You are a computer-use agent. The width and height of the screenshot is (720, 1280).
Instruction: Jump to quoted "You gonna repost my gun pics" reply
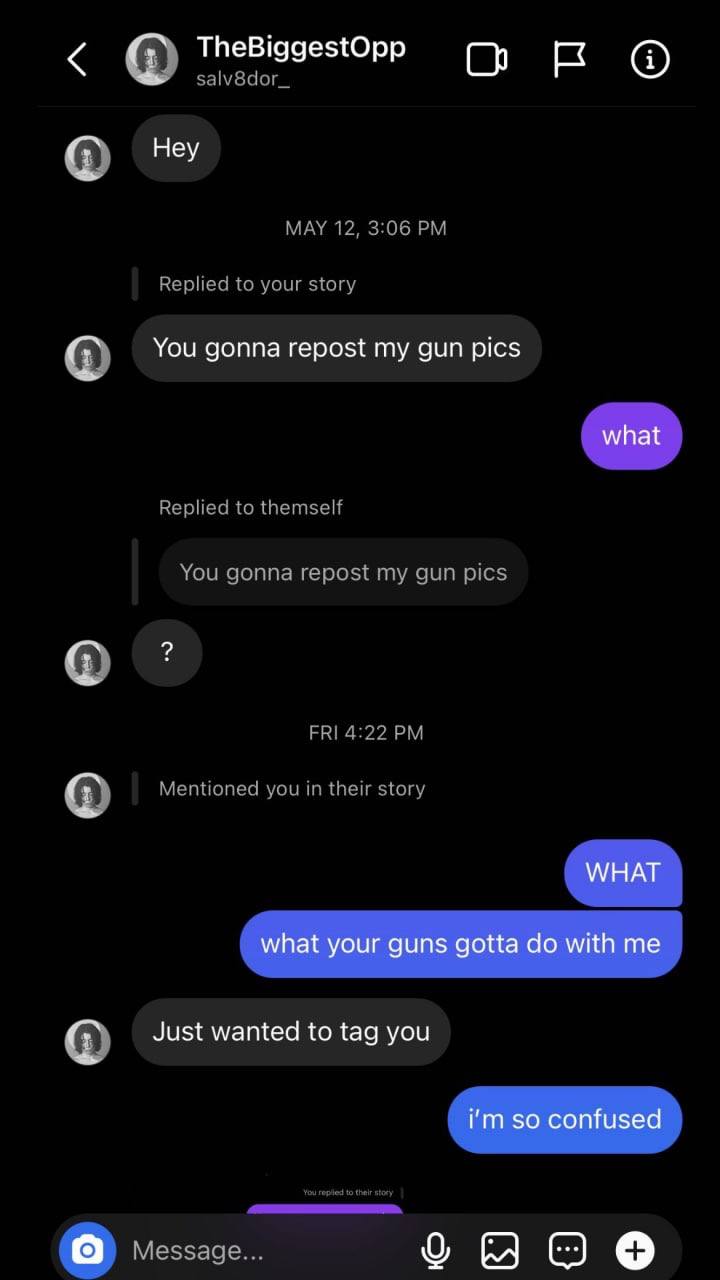click(x=343, y=572)
